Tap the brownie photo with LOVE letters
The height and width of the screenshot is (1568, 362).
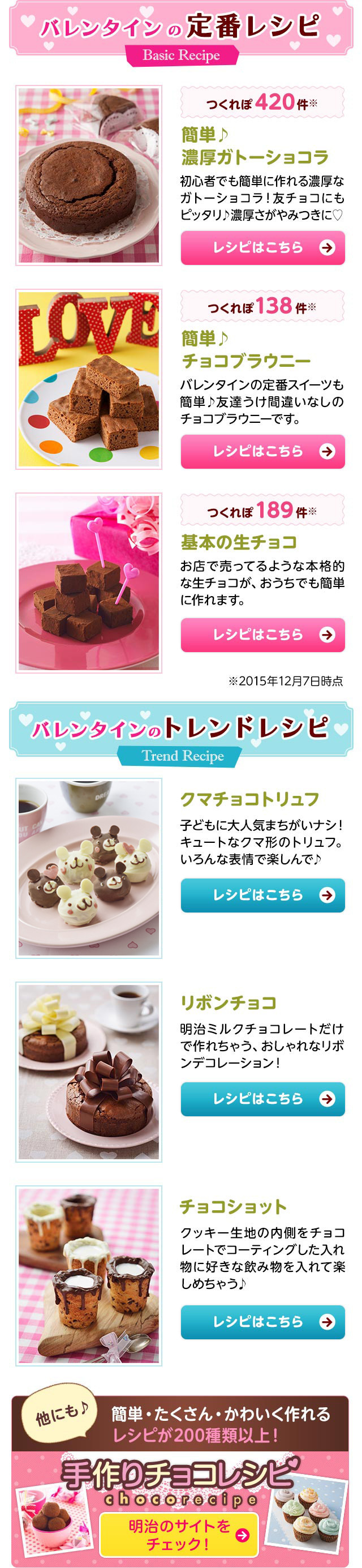pyautogui.click(x=89, y=379)
